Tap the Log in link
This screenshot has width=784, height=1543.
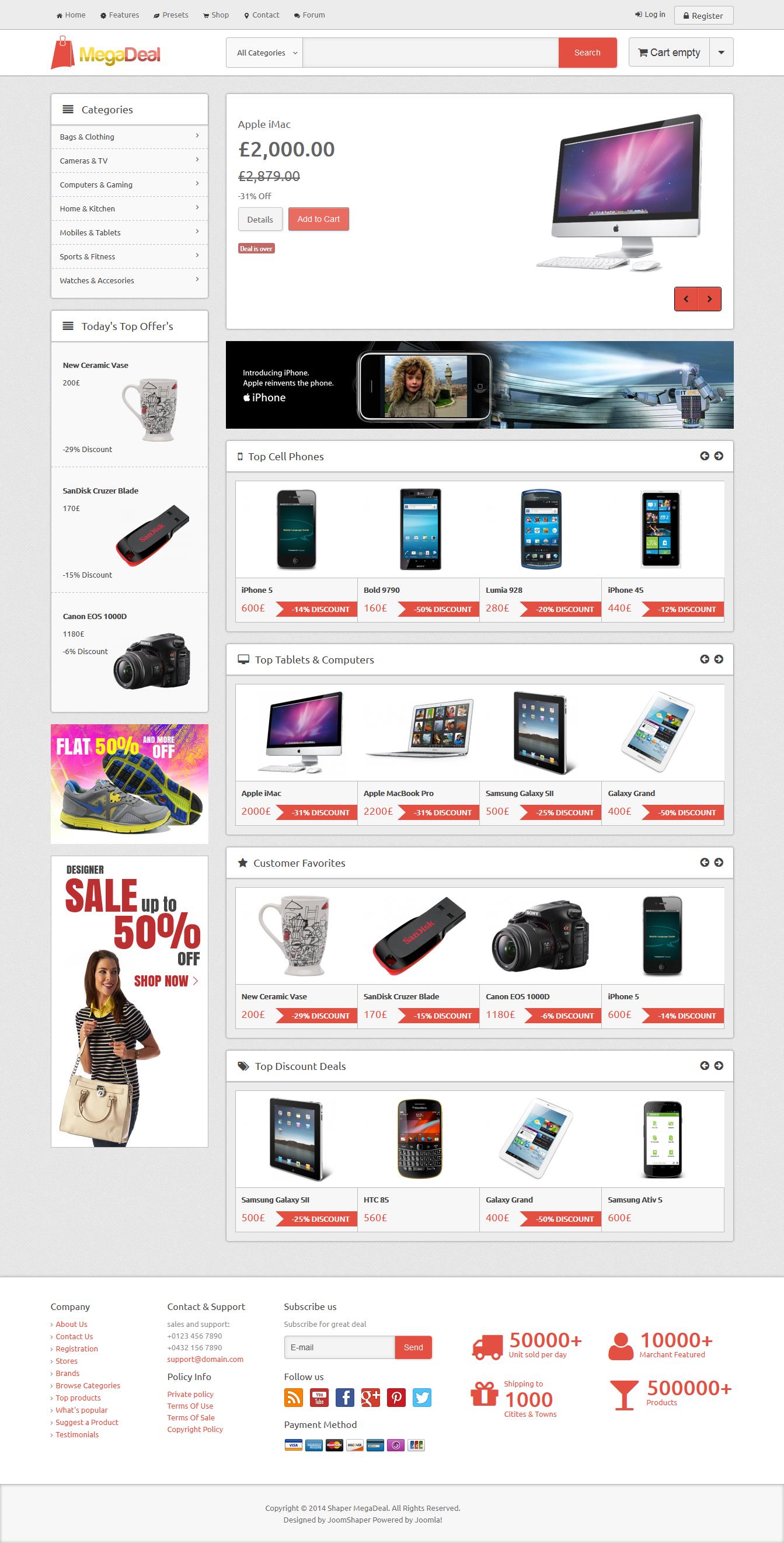coord(650,15)
